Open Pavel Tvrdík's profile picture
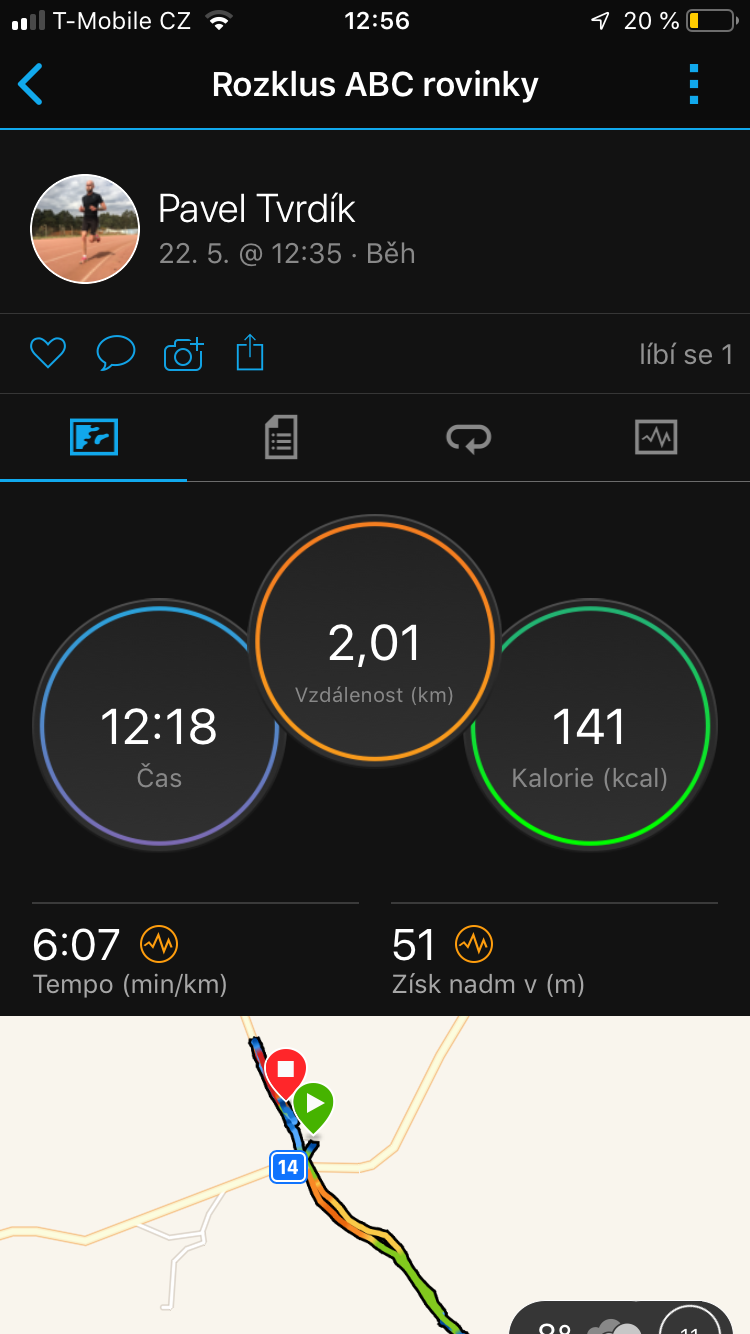Image resolution: width=750 pixels, height=1334 pixels. coord(85,229)
